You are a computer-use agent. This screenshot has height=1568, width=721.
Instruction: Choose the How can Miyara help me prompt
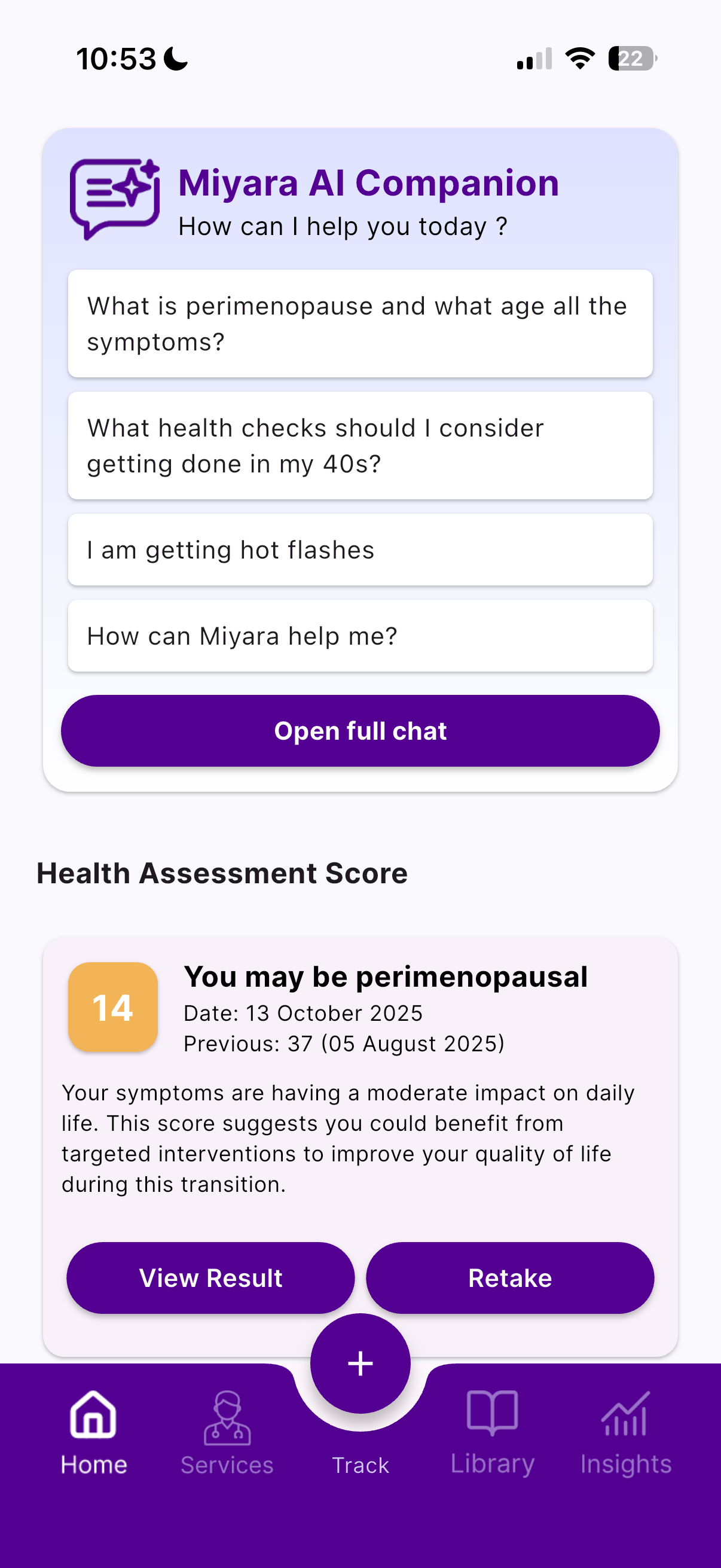click(360, 636)
